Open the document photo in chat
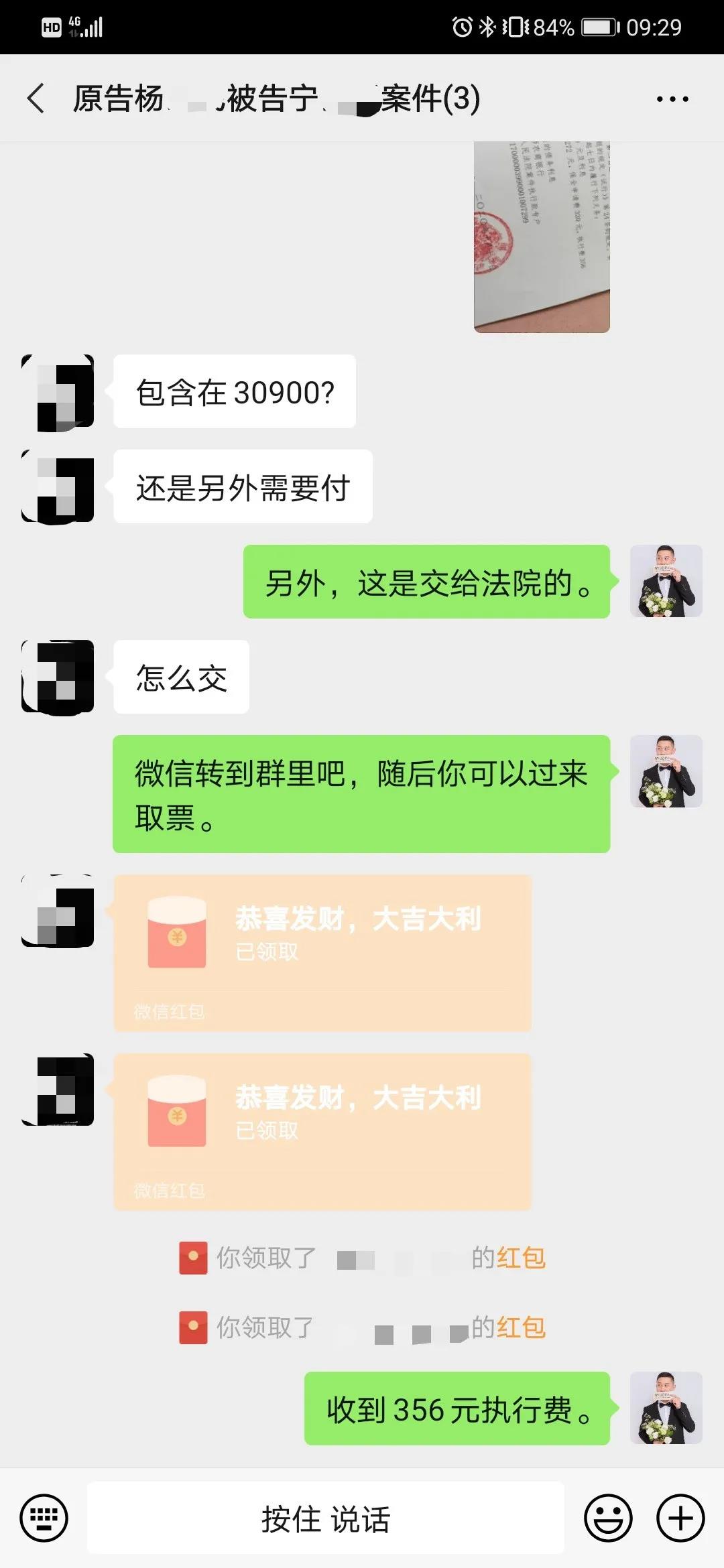The width and height of the screenshot is (724, 1568). [x=542, y=237]
